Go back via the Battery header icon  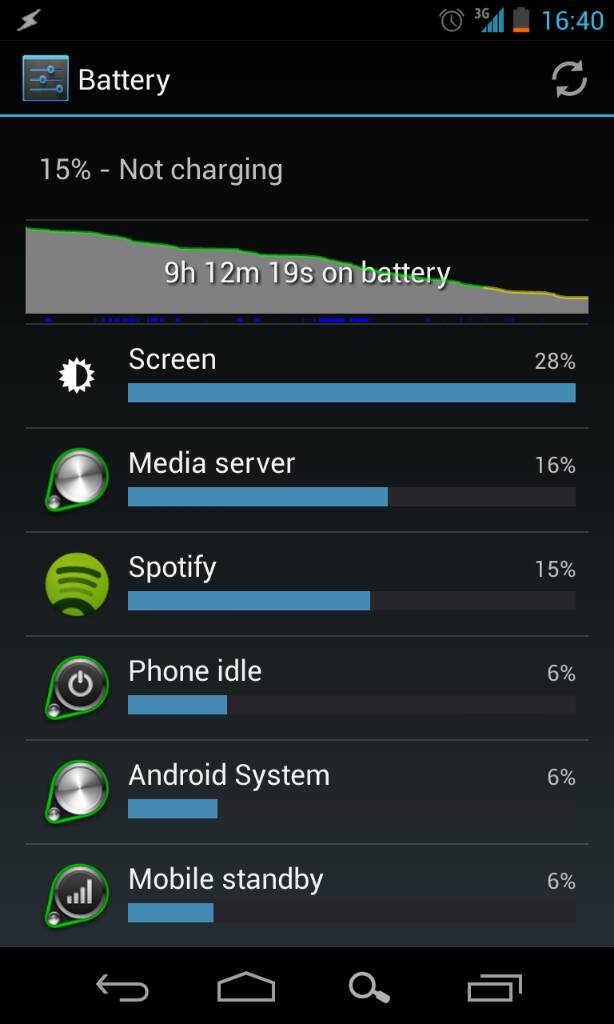45,79
